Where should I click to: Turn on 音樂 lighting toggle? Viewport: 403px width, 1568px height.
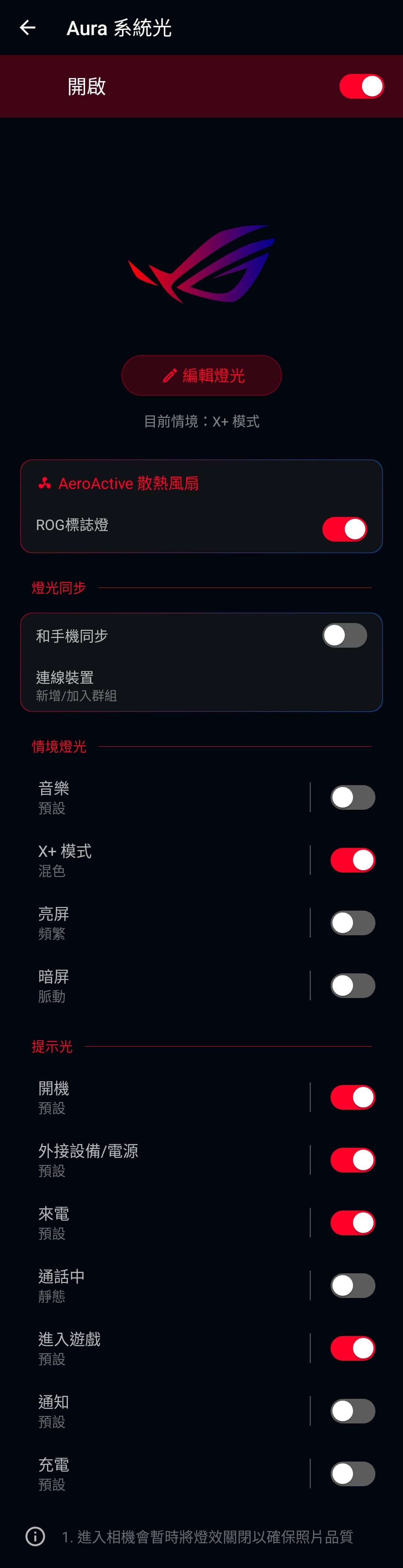(x=353, y=797)
